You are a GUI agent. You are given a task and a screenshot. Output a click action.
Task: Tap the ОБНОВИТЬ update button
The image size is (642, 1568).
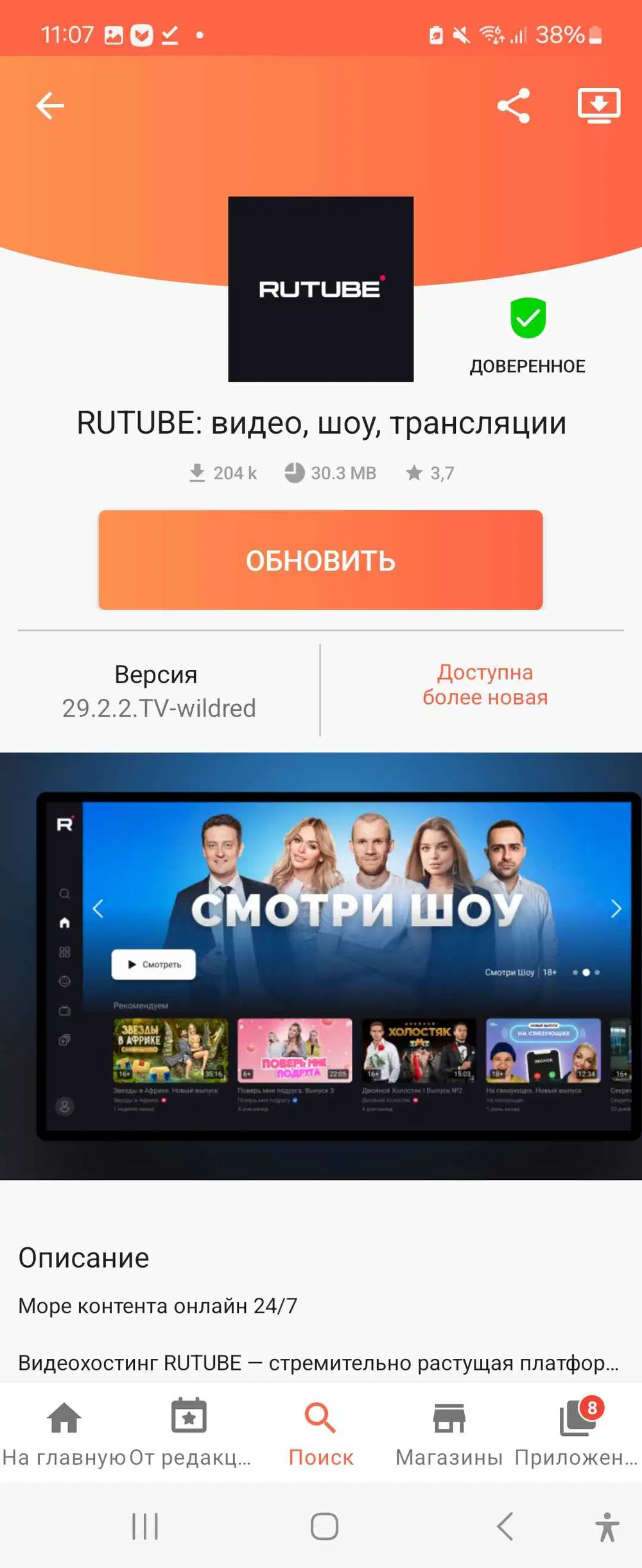tap(320, 560)
